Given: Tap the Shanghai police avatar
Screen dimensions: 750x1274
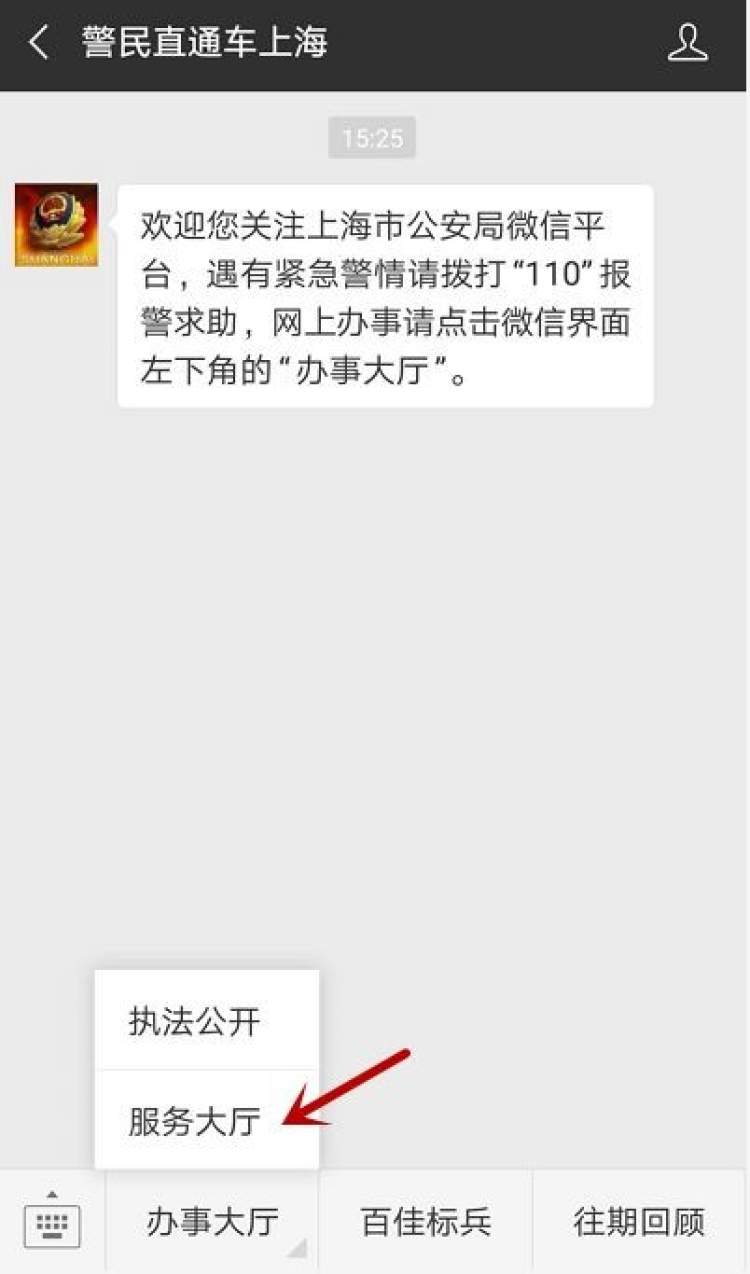Looking at the screenshot, I should pyautogui.click(x=56, y=225).
